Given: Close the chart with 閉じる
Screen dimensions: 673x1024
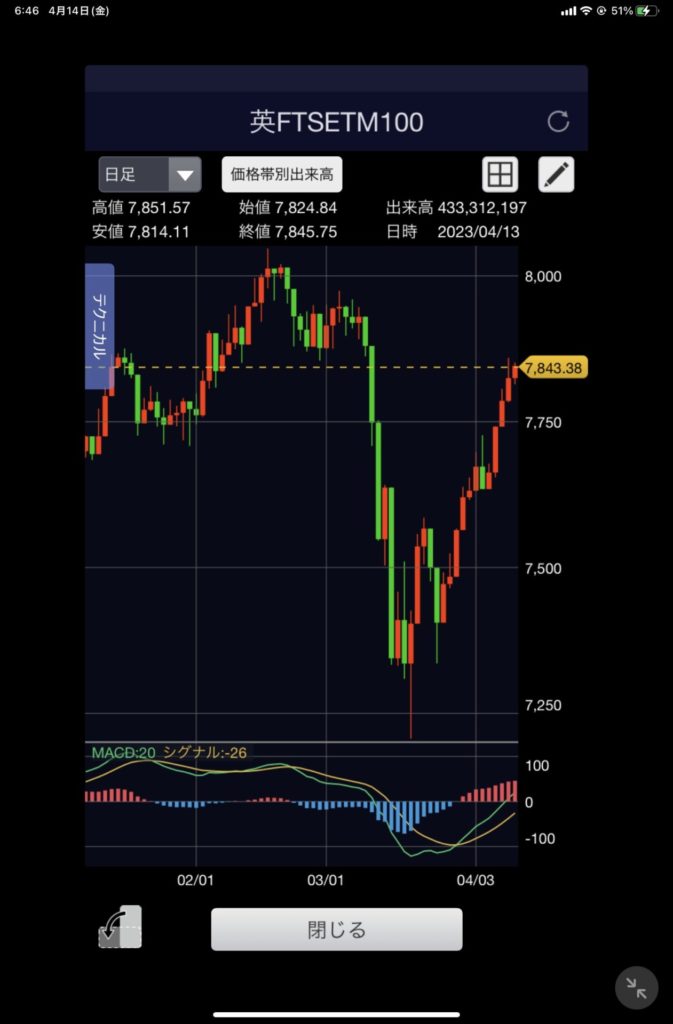Looking at the screenshot, I should pyautogui.click(x=336, y=929).
